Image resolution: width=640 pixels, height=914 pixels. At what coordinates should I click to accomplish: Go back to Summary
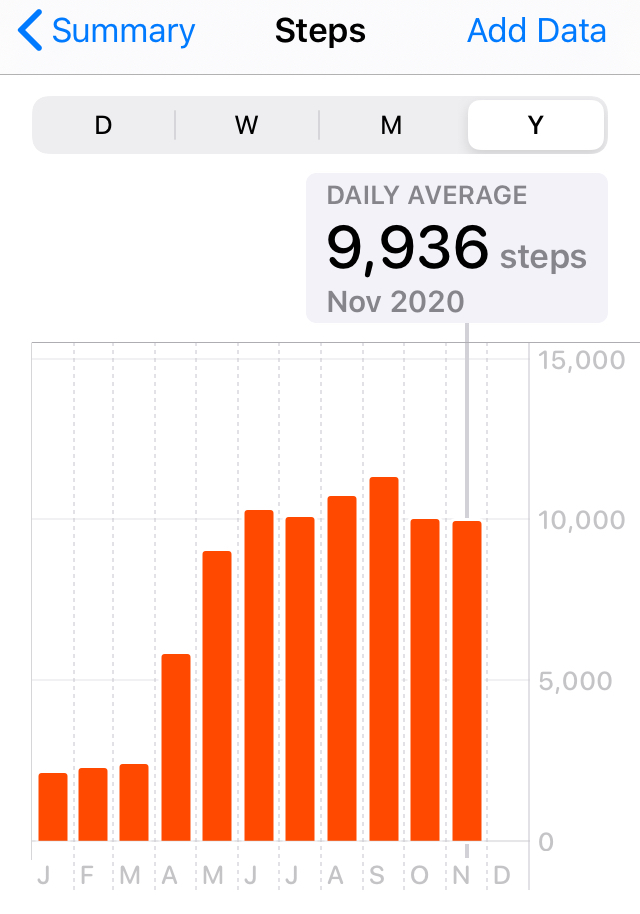tap(107, 32)
